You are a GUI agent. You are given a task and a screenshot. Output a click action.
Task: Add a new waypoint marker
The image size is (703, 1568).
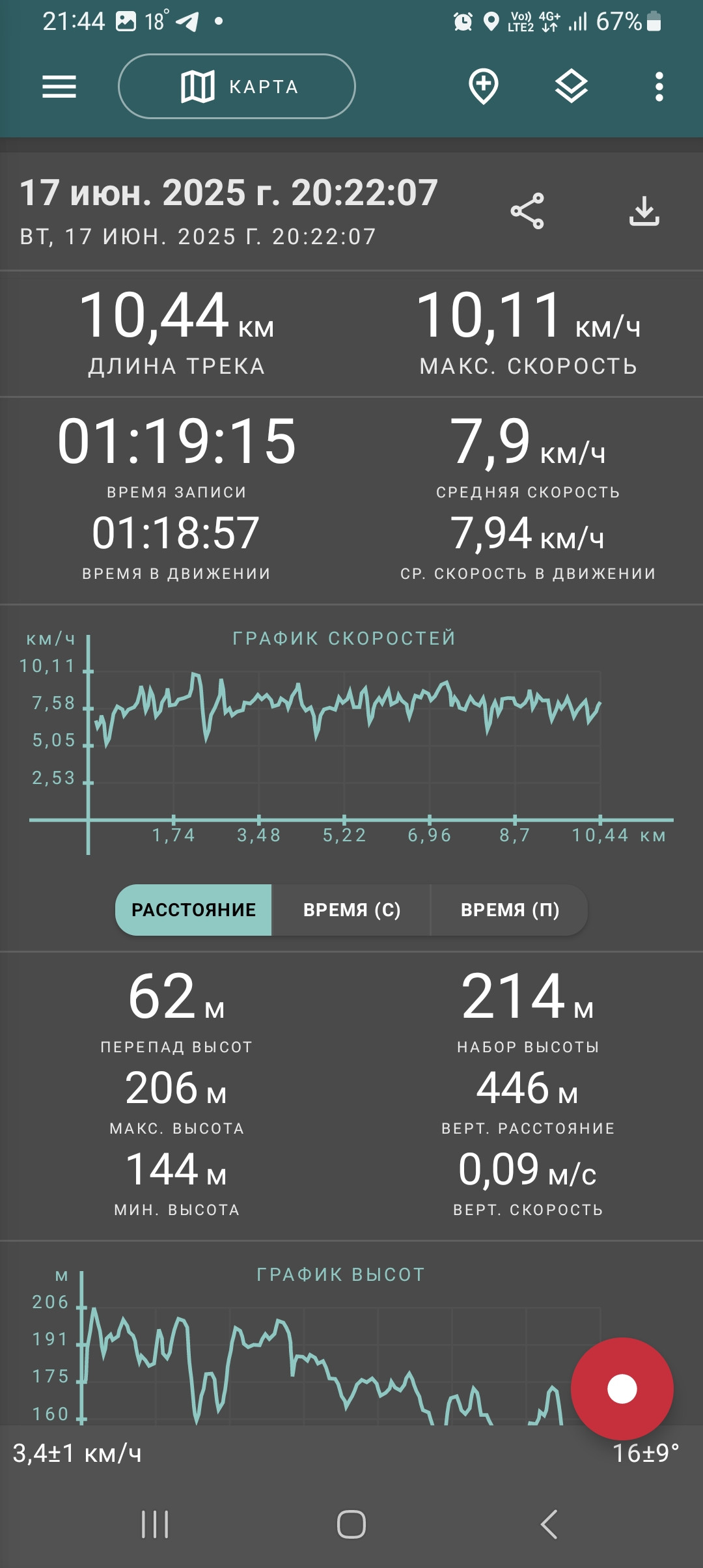[484, 87]
